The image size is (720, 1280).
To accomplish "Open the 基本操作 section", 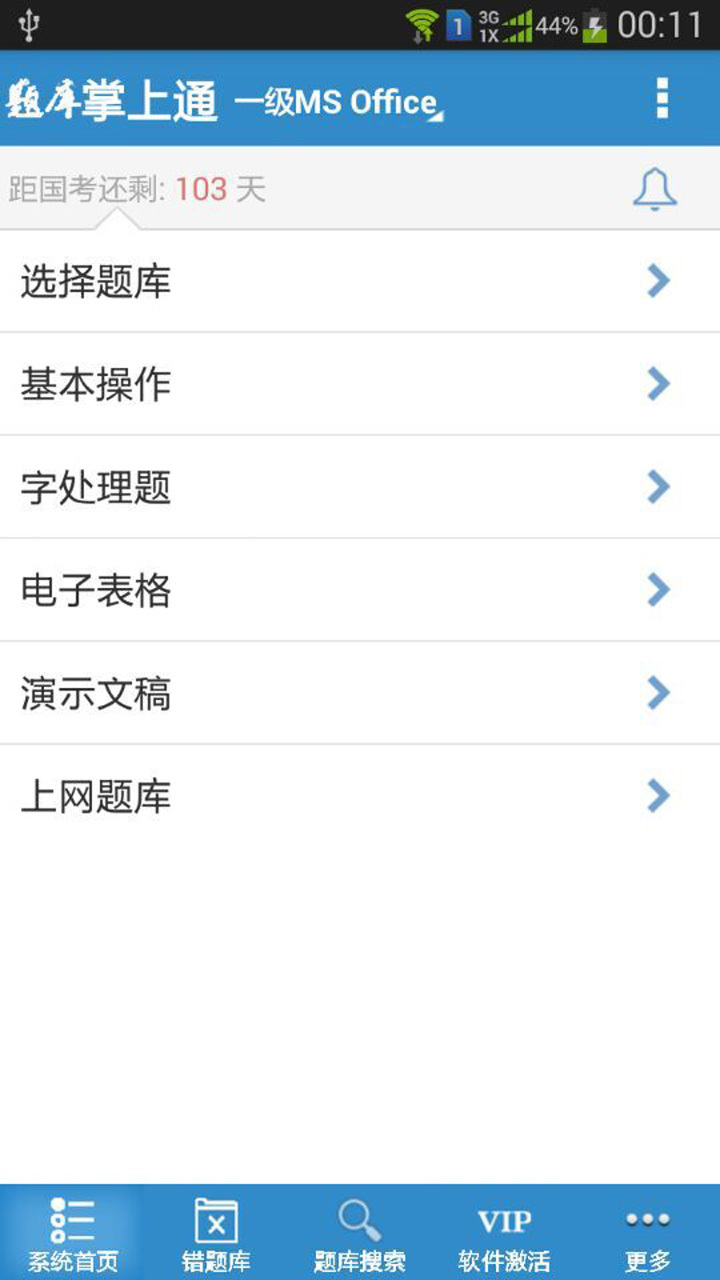I will click(360, 385).
